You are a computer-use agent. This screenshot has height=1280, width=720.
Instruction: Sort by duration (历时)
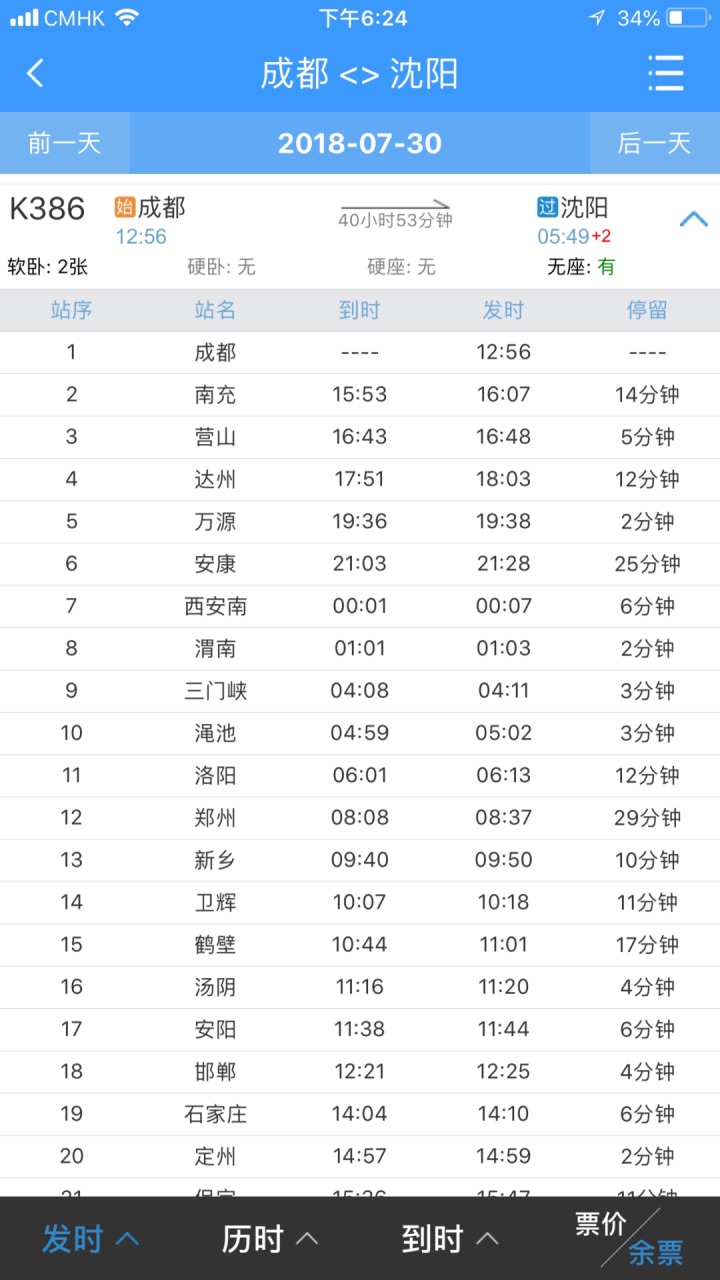tap(270, 1239)
